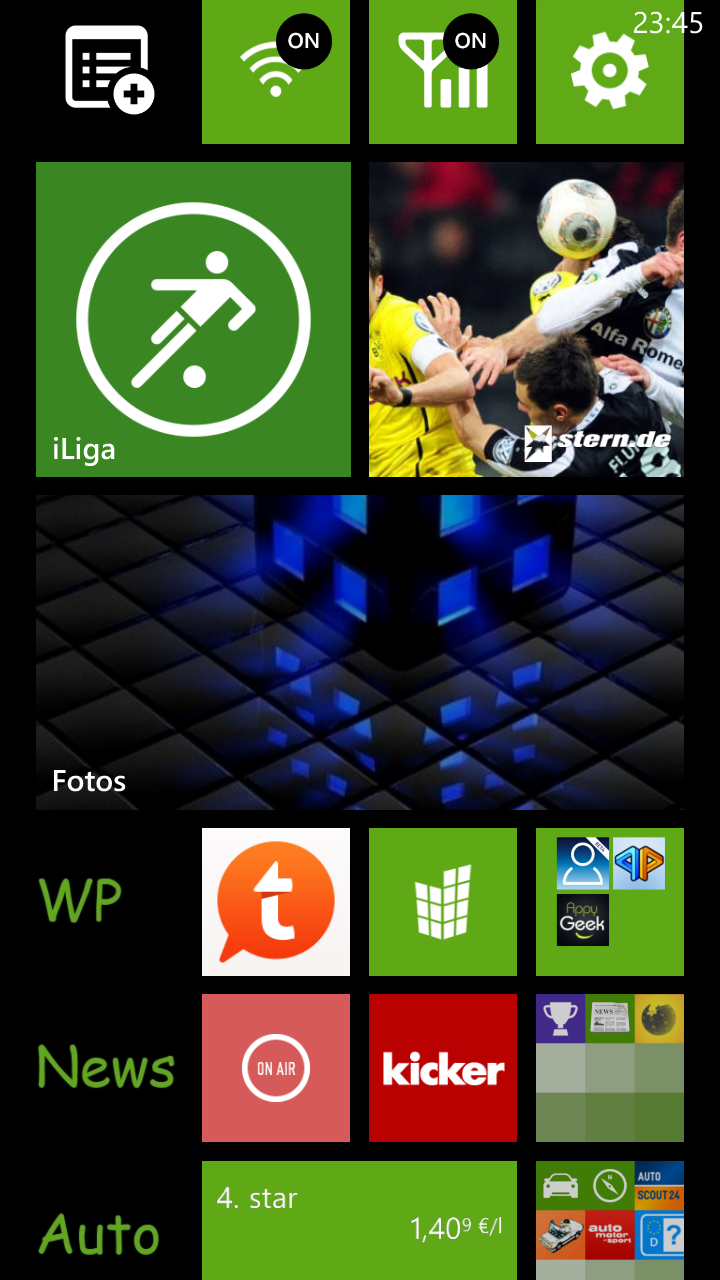Launch the iLiga football app
The image size is (720, 1280).
point(193,319)
